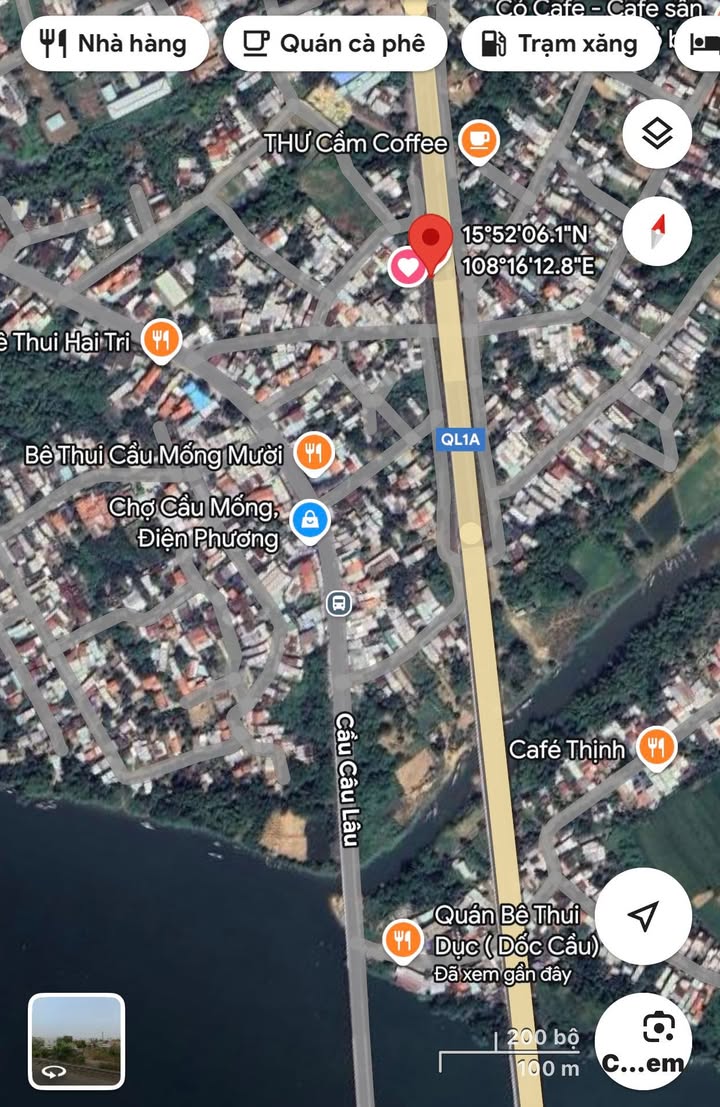Open the Street View thumbnail

coord(76,1040)
